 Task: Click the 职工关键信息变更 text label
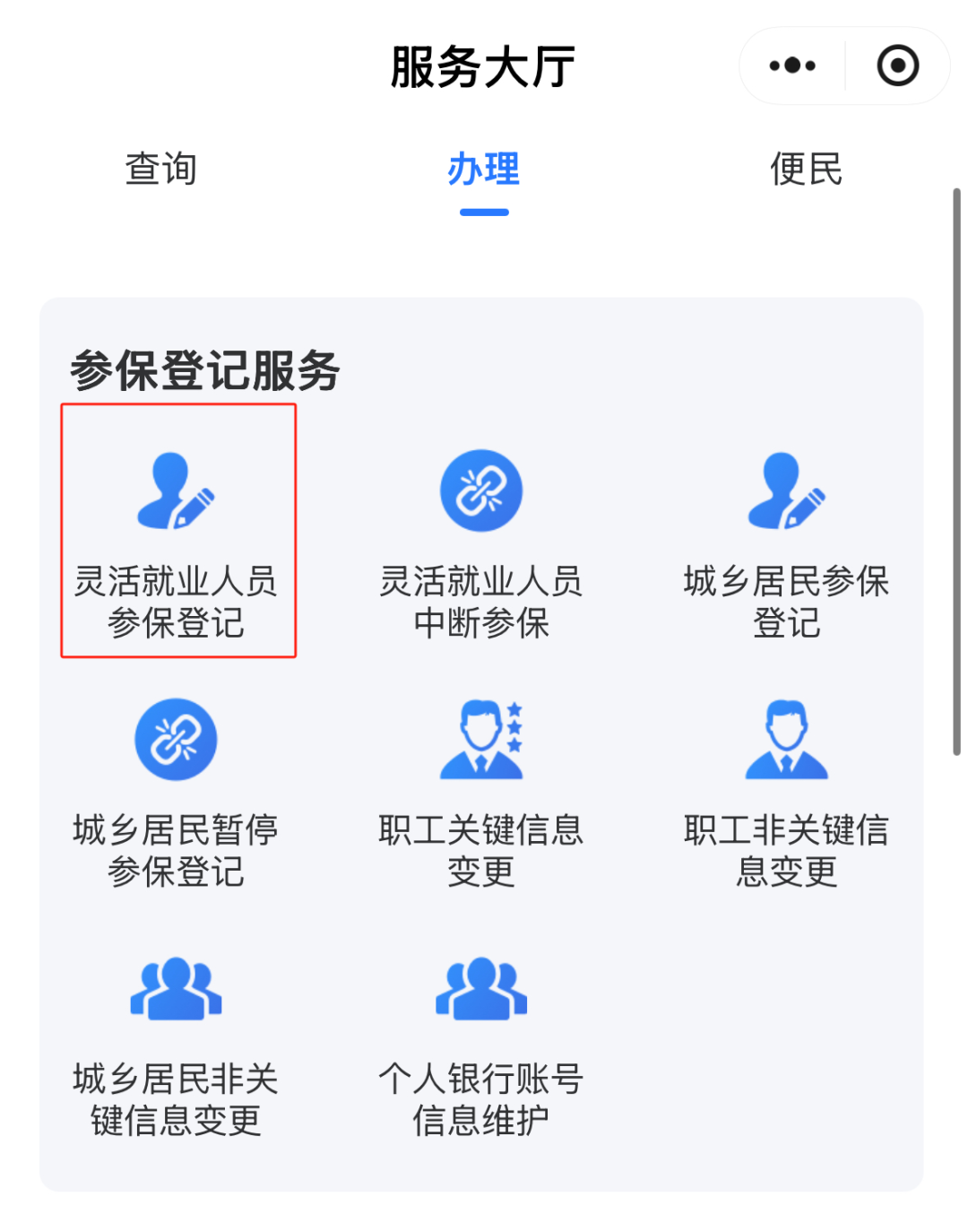pyautogui.click(x=481, y=850)
